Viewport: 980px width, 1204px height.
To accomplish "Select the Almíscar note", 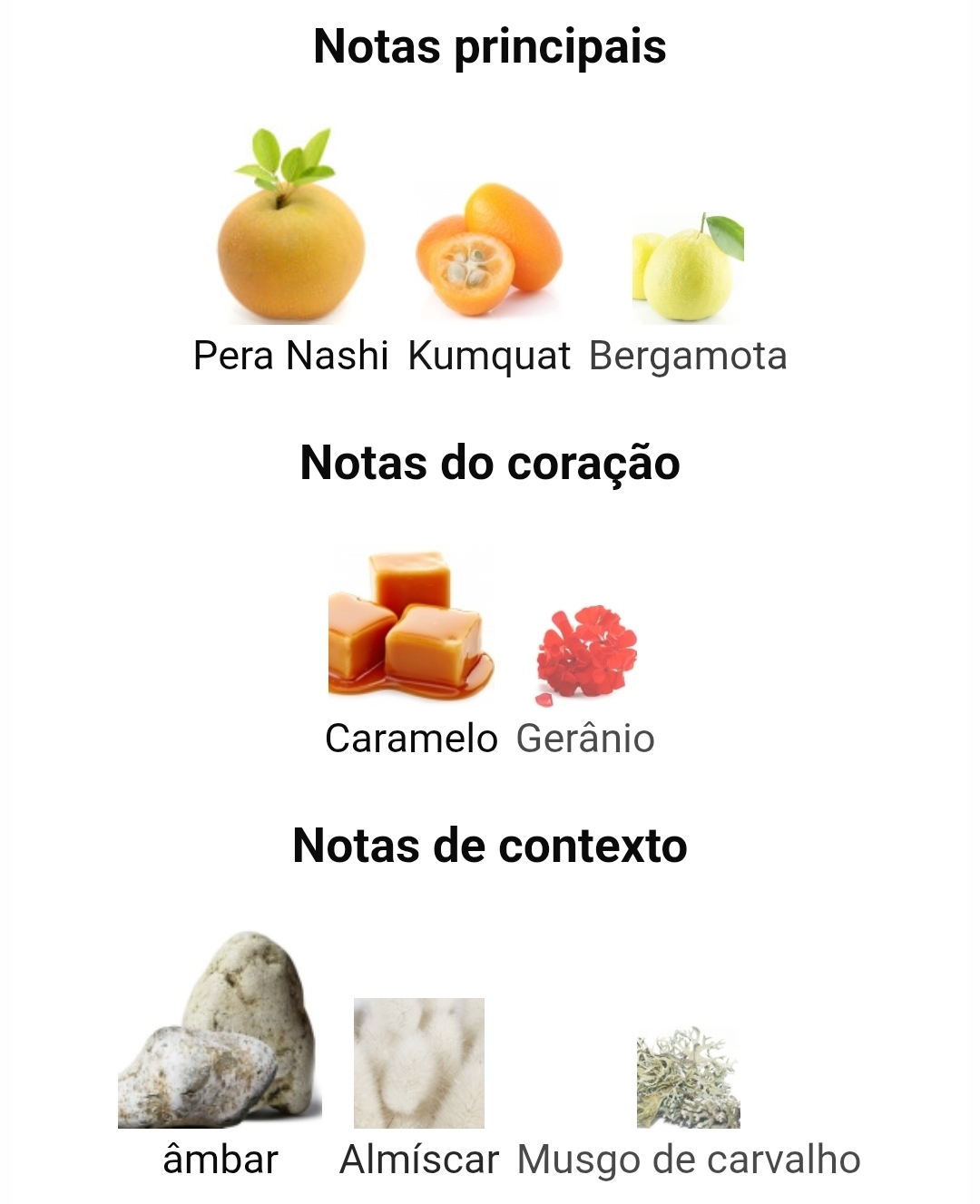I will (418, 1064).
